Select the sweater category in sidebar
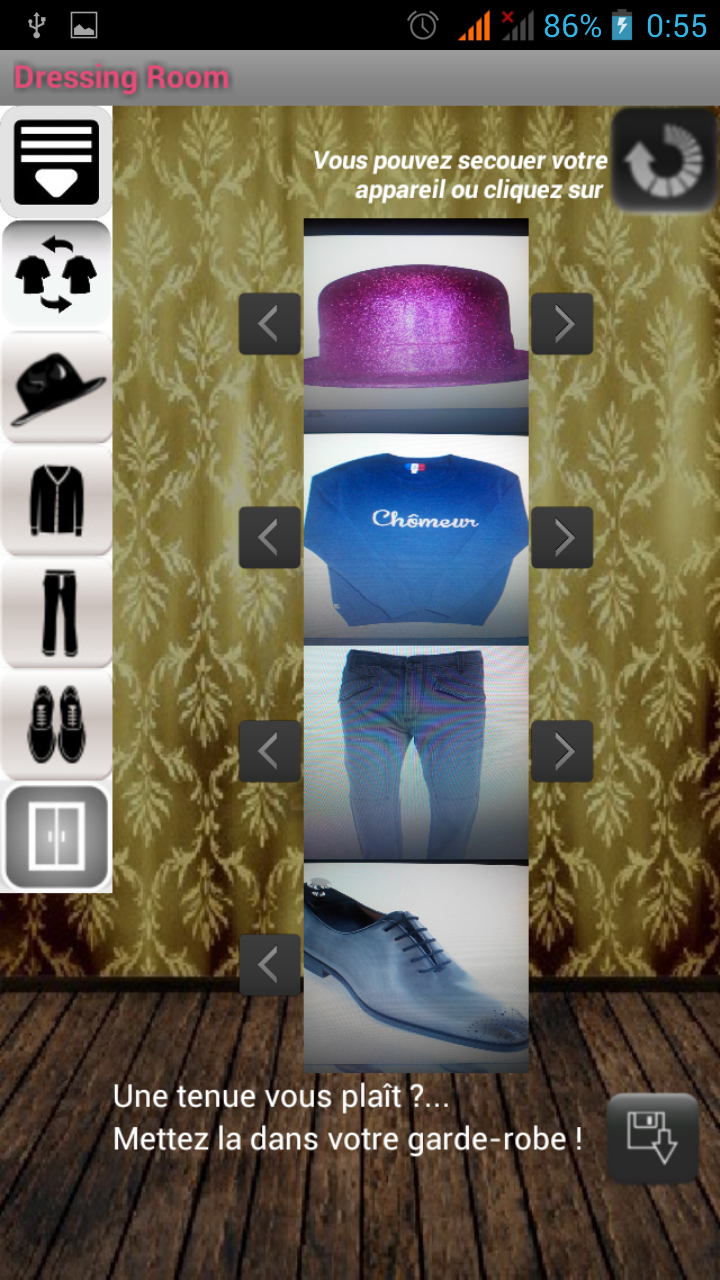 (56, 500)
